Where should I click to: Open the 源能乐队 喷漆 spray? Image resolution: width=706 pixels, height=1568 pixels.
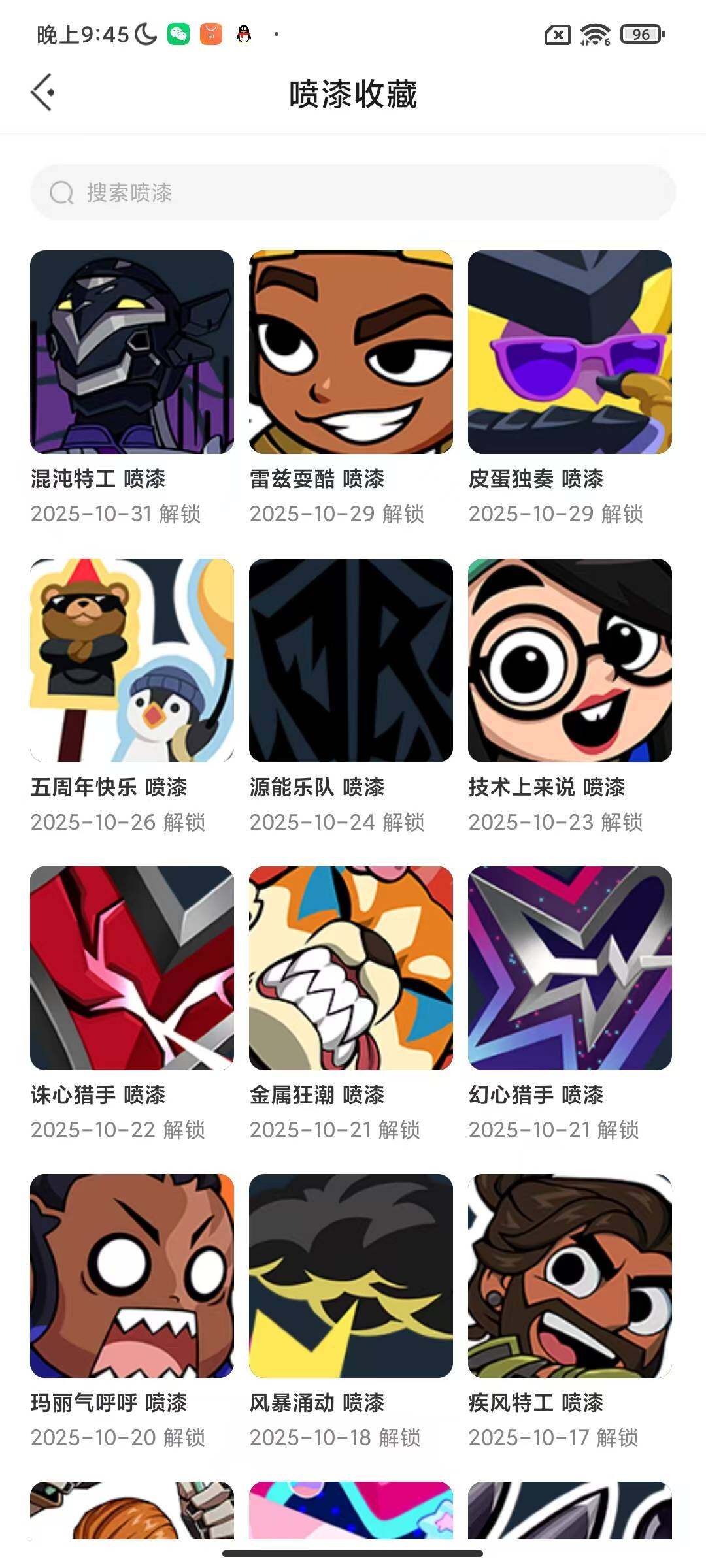[351, 660]
